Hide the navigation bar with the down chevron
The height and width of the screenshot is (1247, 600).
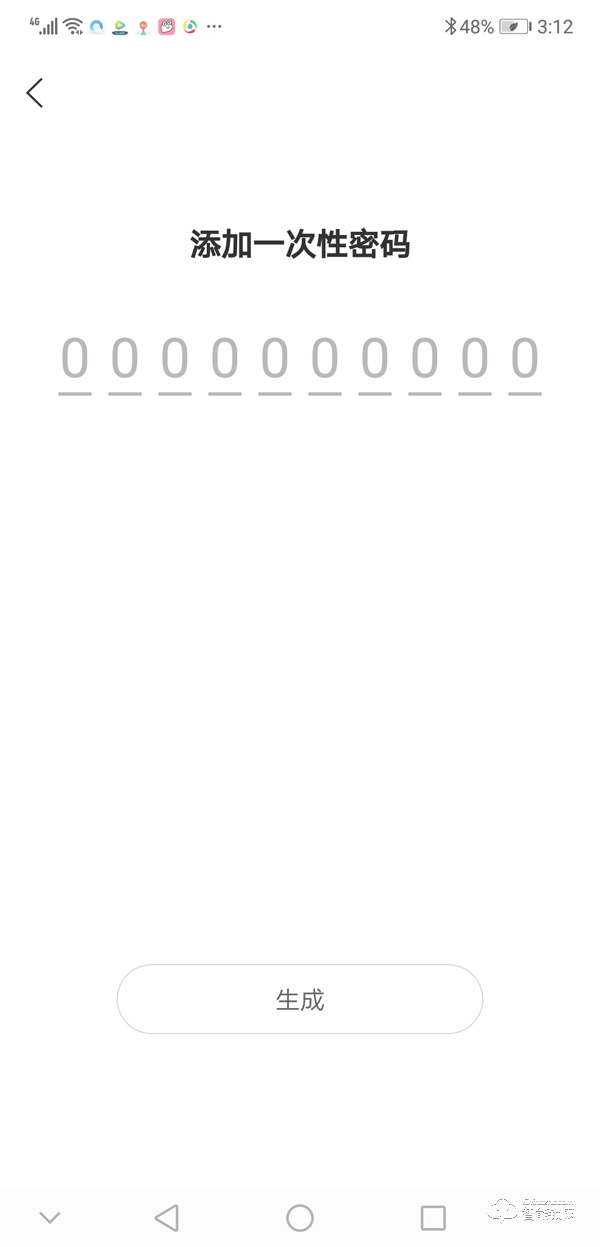click(50, 1217)
